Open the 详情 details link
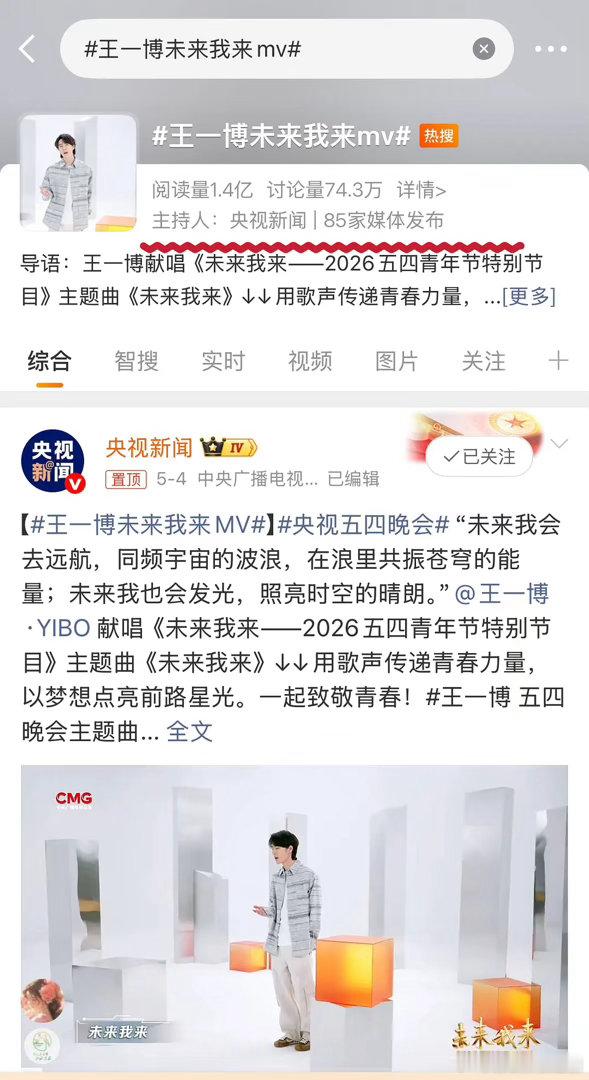The width and height of the screenshot is (589, 1080). point(421,189)
